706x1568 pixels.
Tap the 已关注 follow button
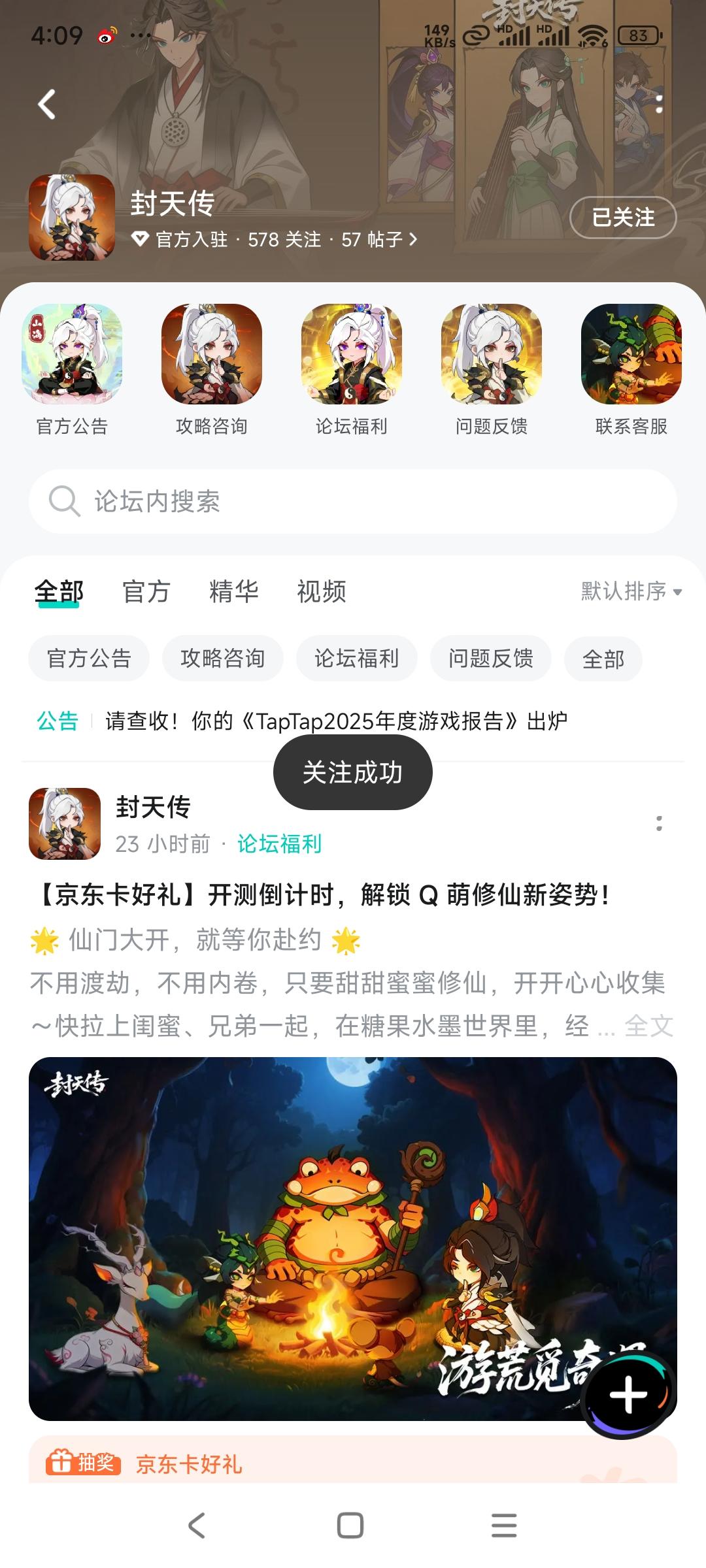[622, 218]
